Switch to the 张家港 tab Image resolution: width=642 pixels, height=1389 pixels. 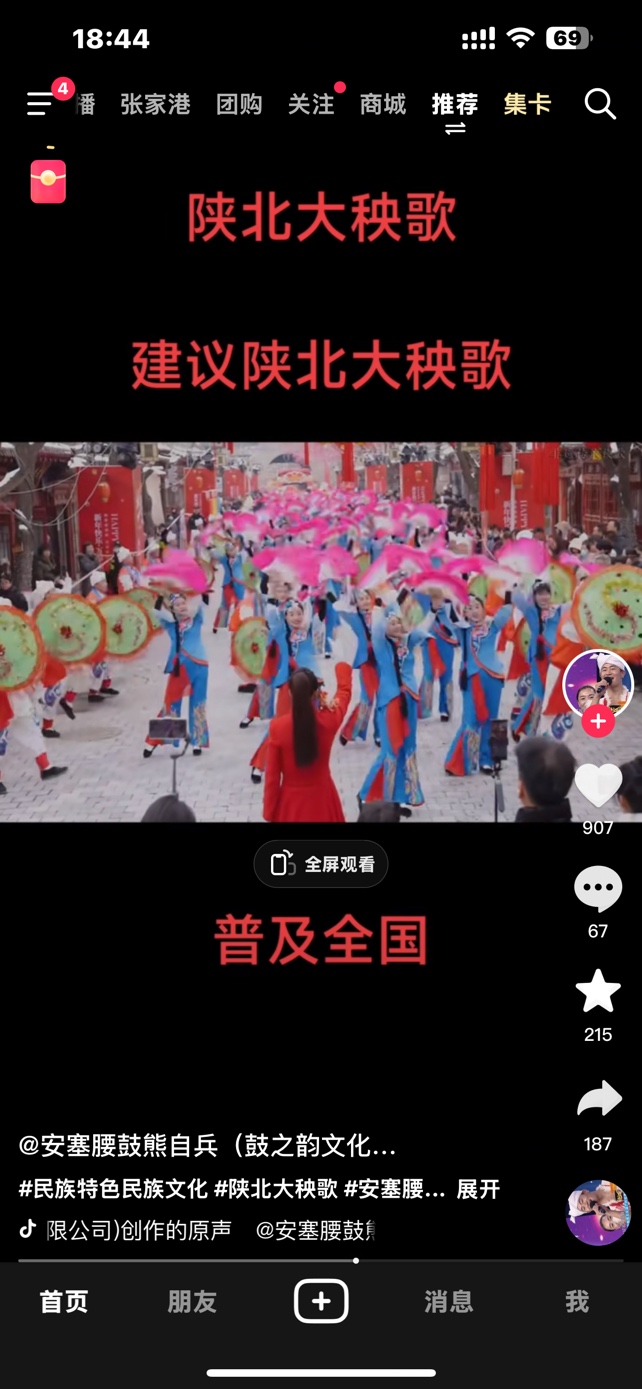pos(155,104)
